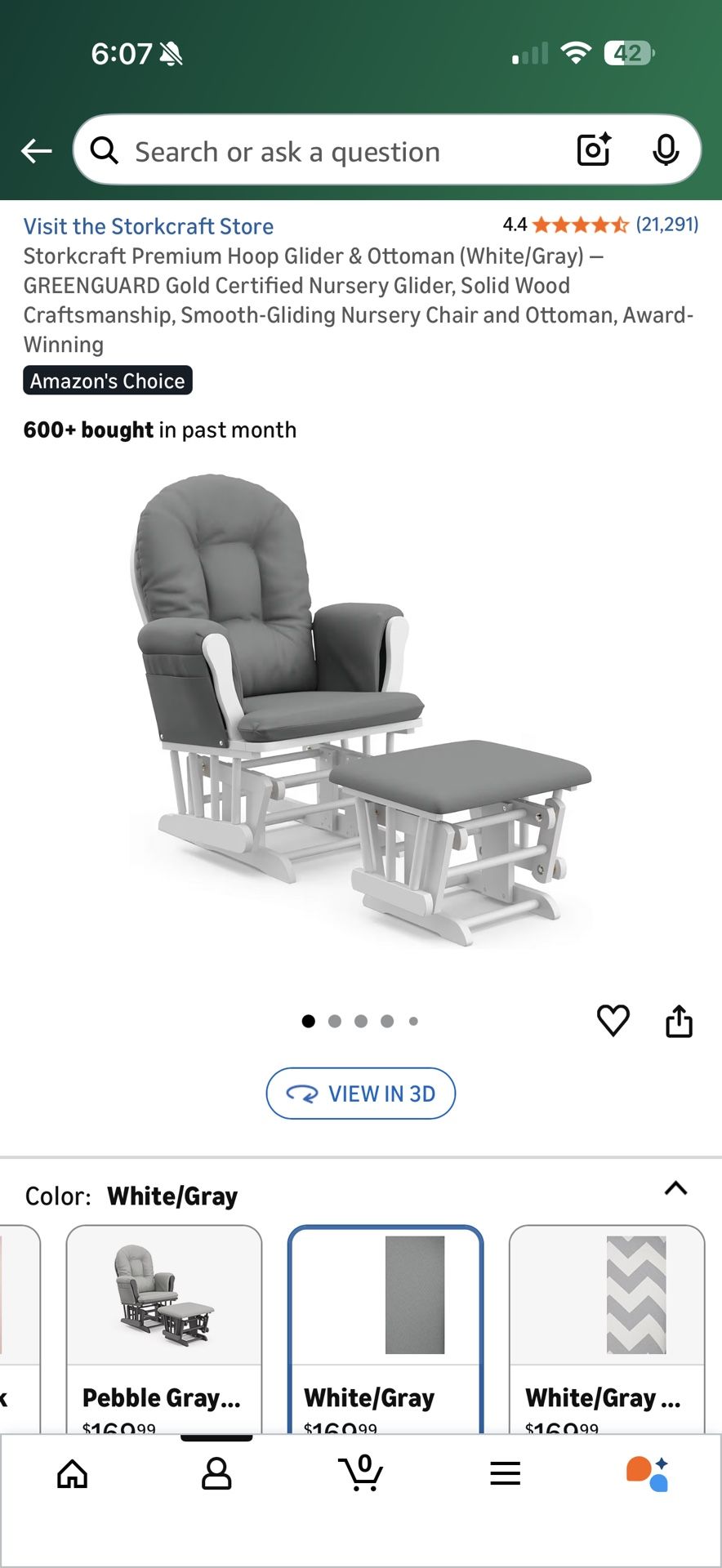Open the hamburger menu tab
The height and width of the screenshot is (1568, 722).
(506, 1473)
